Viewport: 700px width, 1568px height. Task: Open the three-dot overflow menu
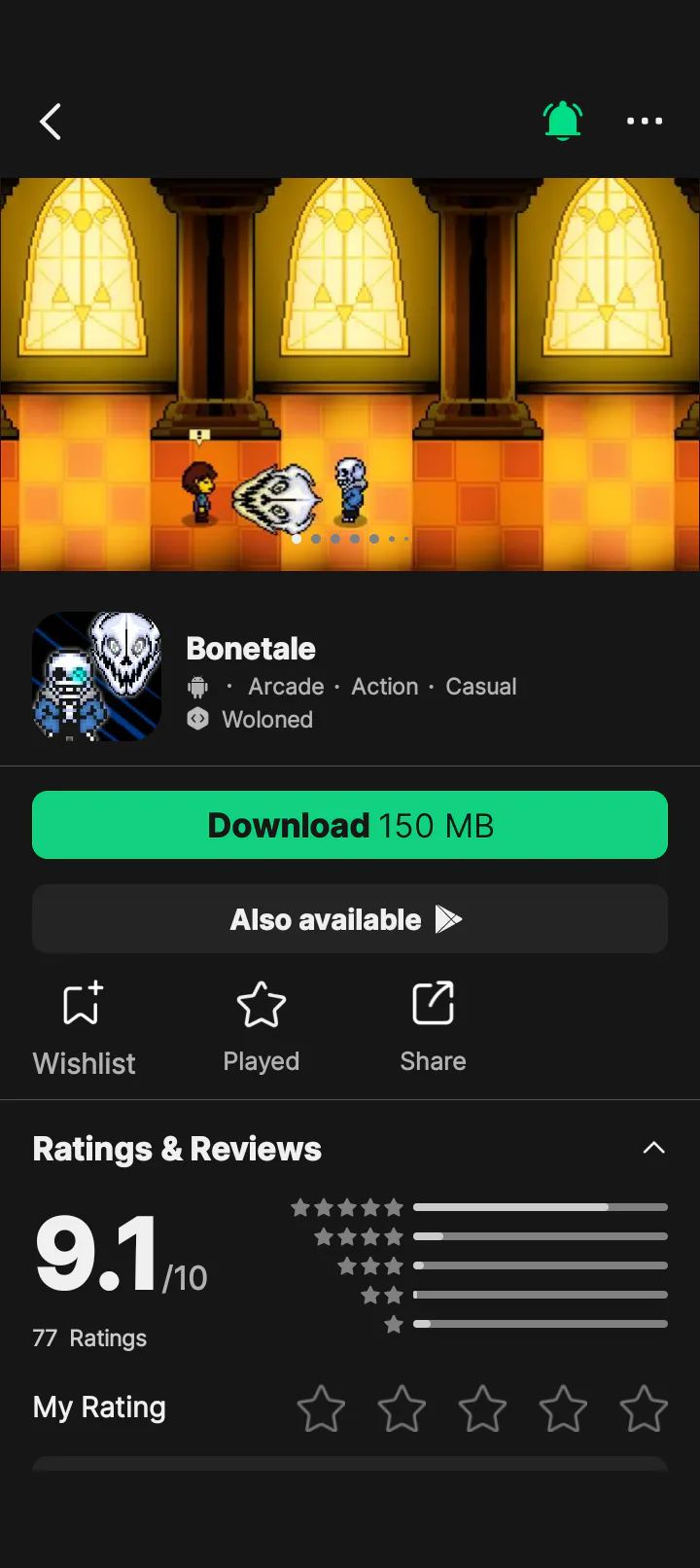pyautogui.click(x=645, y=121)
